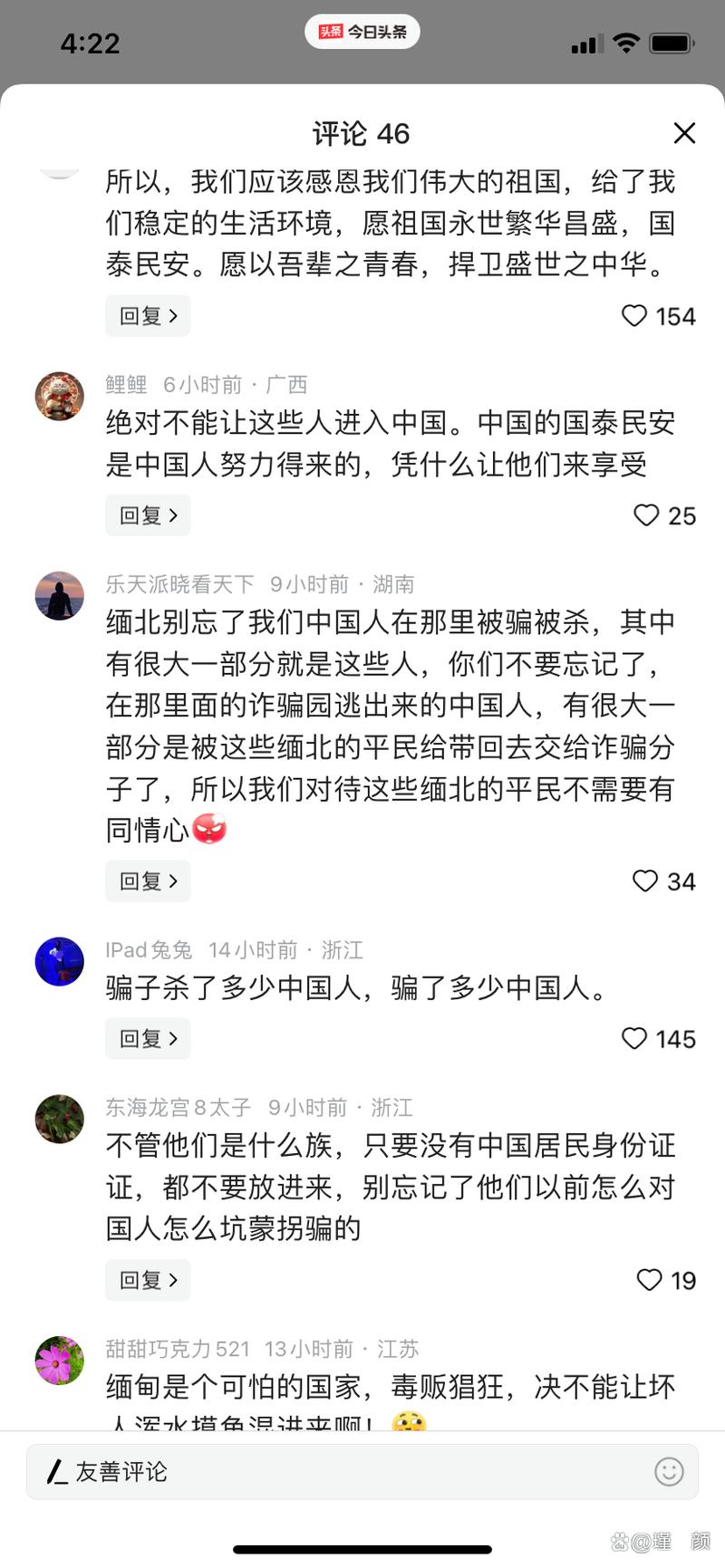Reply to 东海龙宫8太子's comment
The image size is (725, 1568).
148,1280
